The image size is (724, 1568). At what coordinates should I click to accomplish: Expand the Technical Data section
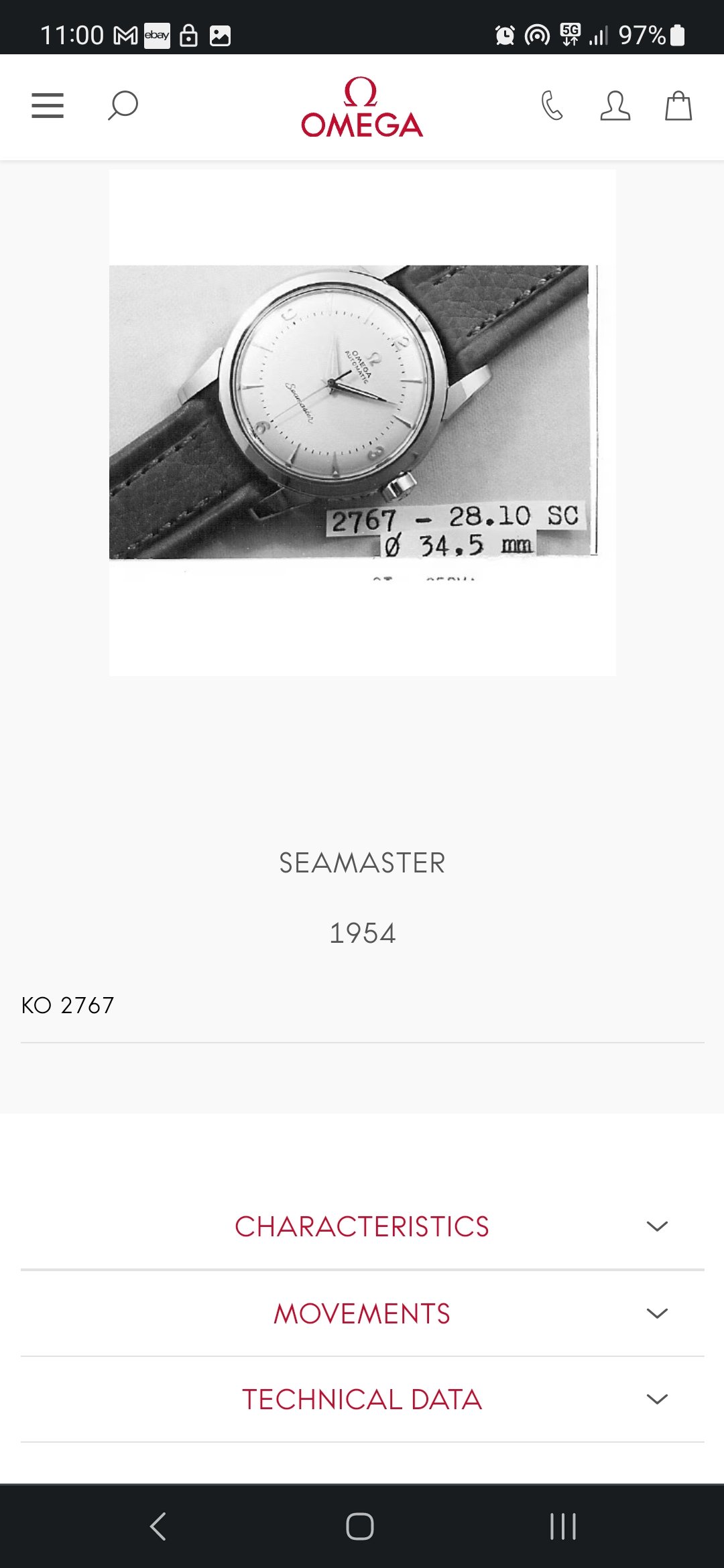(362, 1399)
